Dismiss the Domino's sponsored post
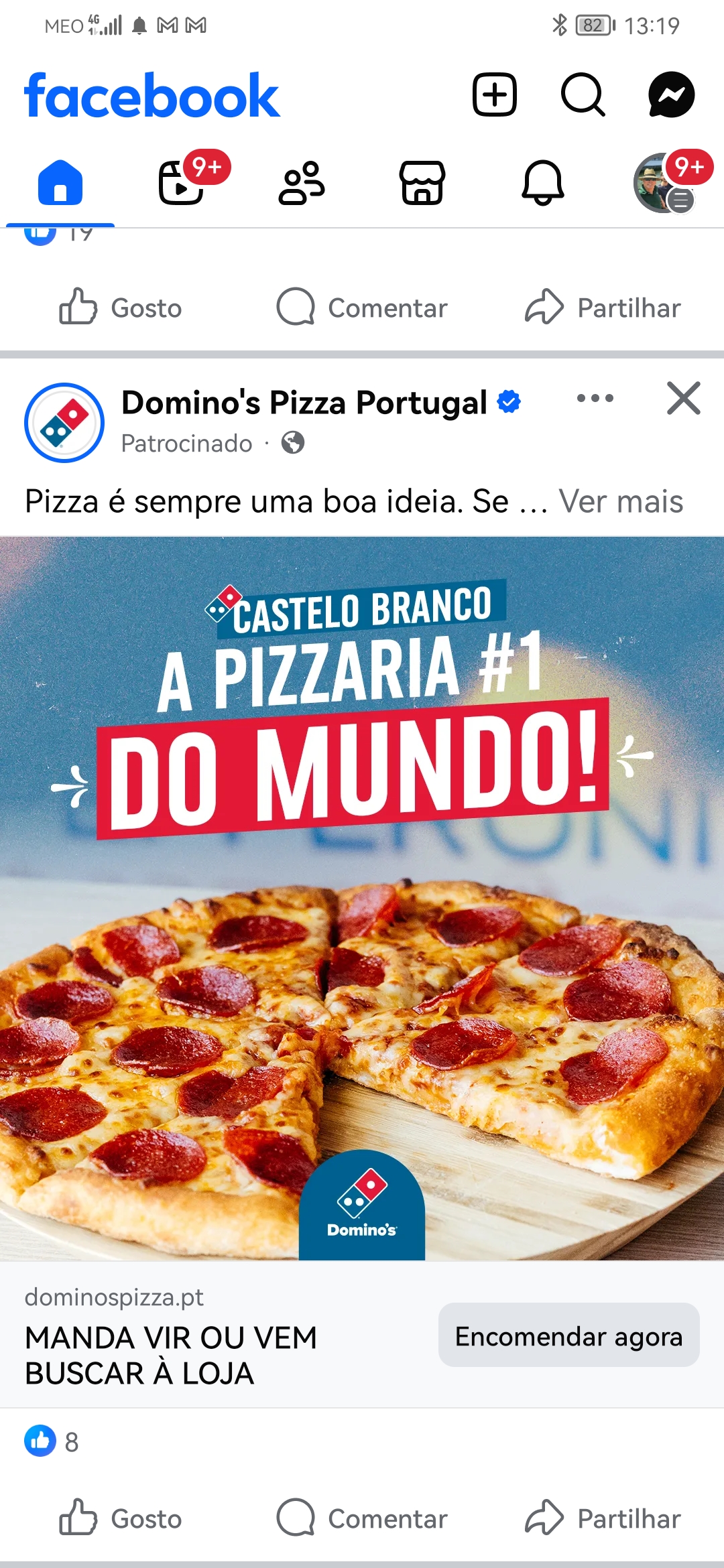This screenshot has width=724, height=1568. 683,399
